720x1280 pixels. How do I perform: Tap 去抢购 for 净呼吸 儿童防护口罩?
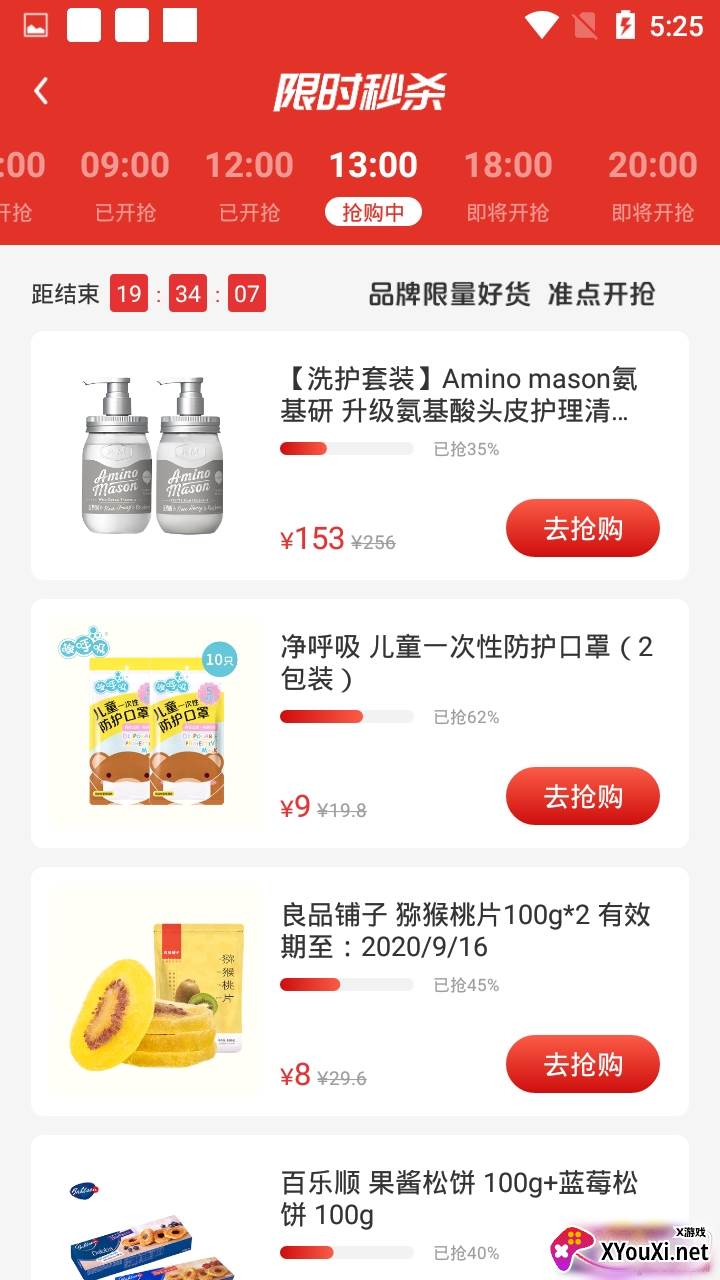[582, 796]
